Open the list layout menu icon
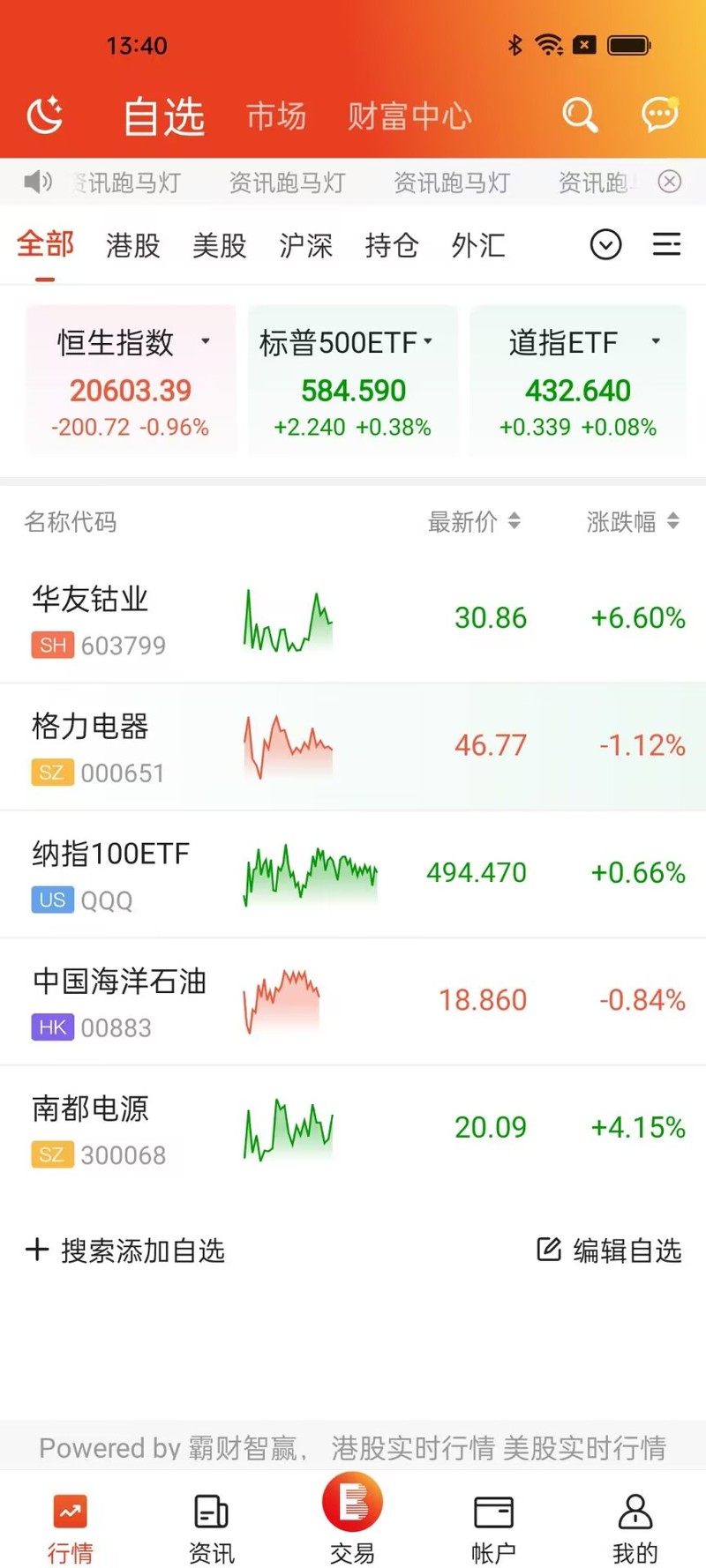The width and height of the screenshot is (706, 1568). coord(666,244)
